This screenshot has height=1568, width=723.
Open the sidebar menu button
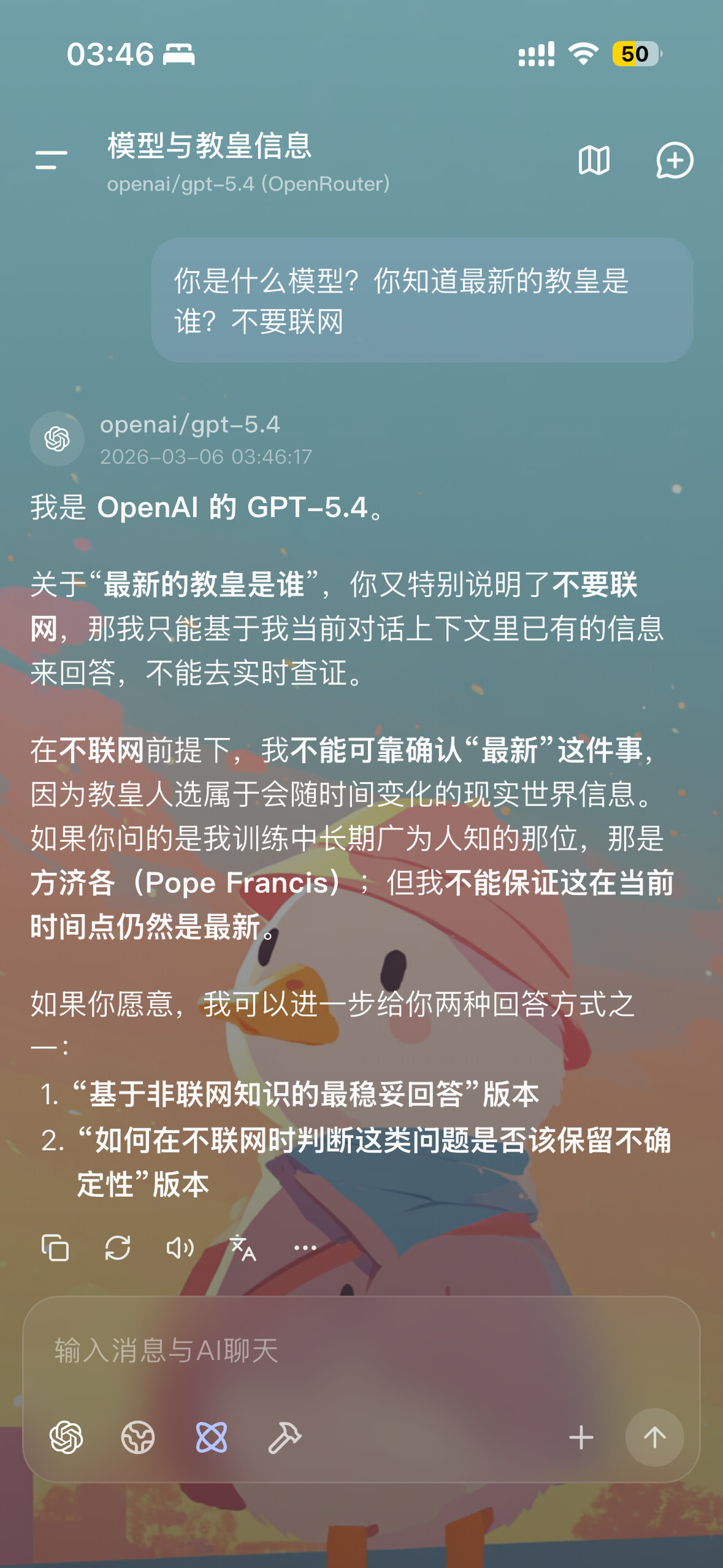coord(52,160)
